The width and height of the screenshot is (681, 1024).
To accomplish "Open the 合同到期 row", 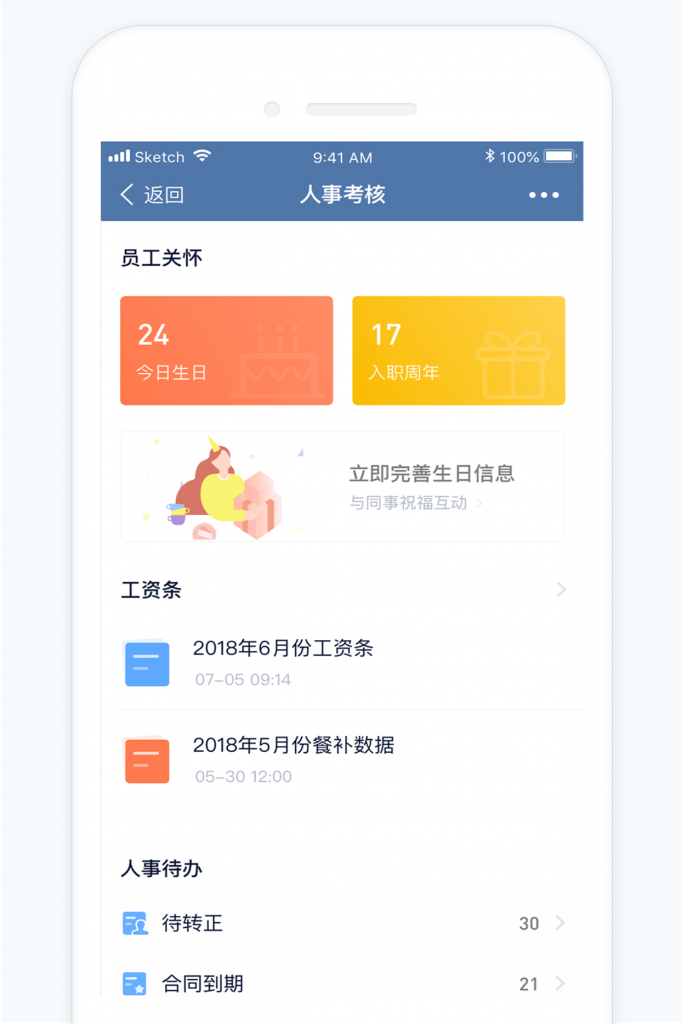I will [342, 984].
